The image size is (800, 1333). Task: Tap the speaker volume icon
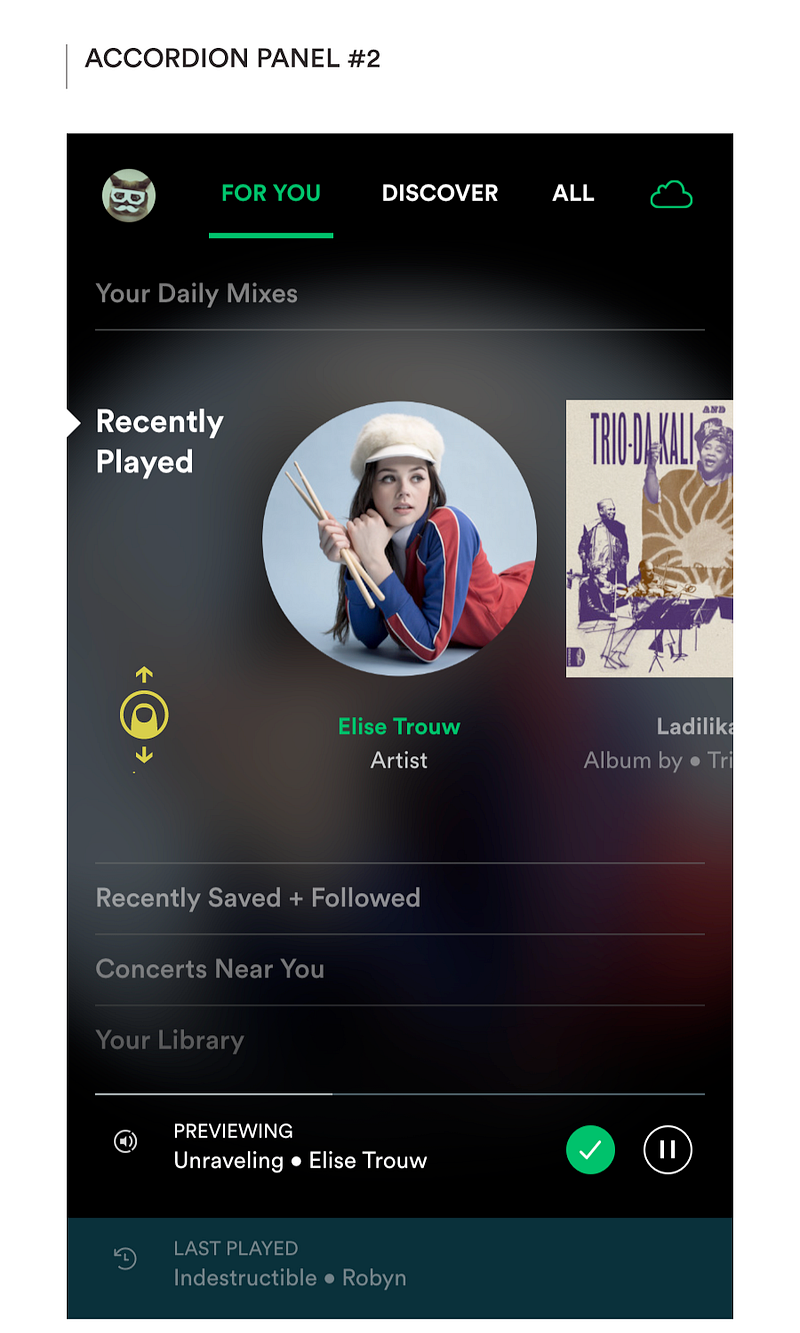point(126,1142)
